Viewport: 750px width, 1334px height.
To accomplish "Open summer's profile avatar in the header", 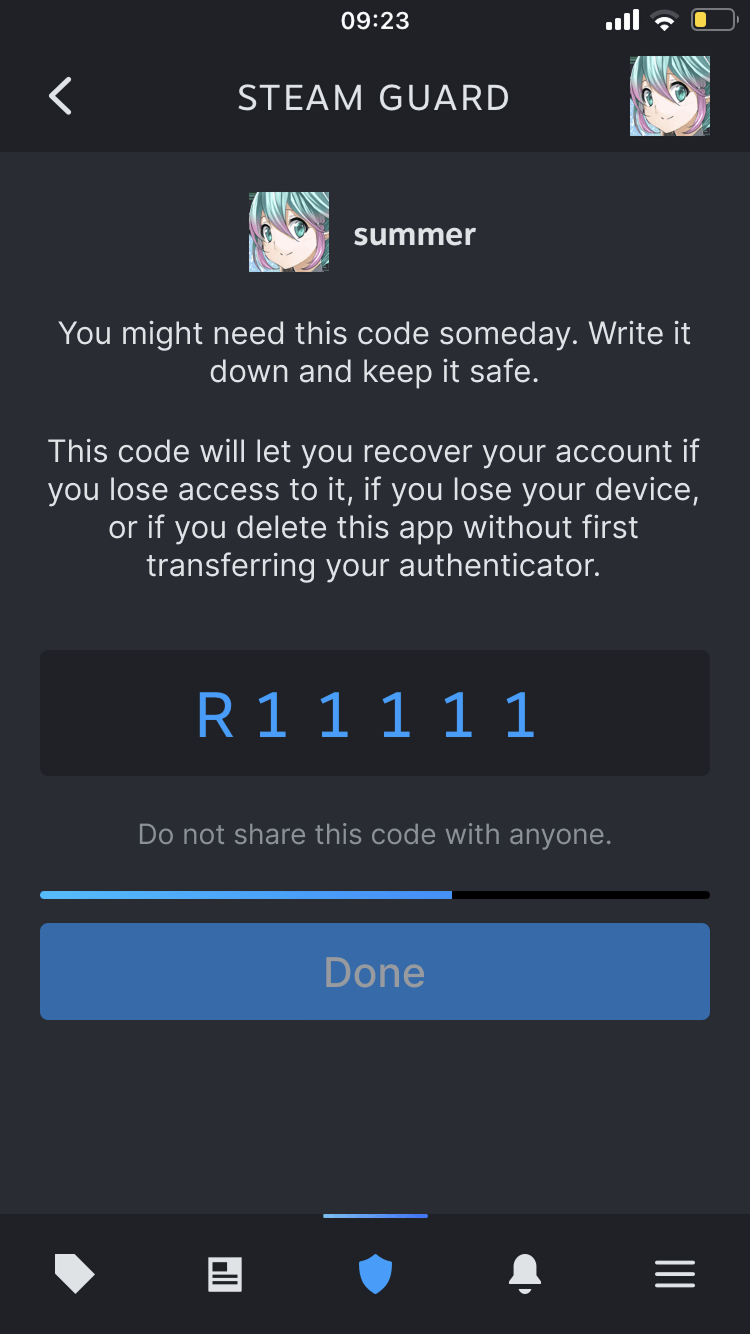I will 669,96.
